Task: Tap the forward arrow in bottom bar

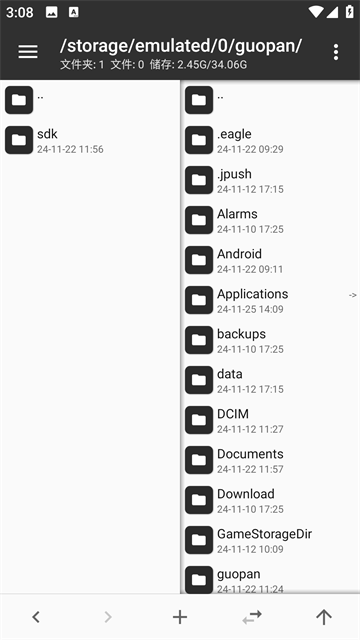Action: [108, 617]
